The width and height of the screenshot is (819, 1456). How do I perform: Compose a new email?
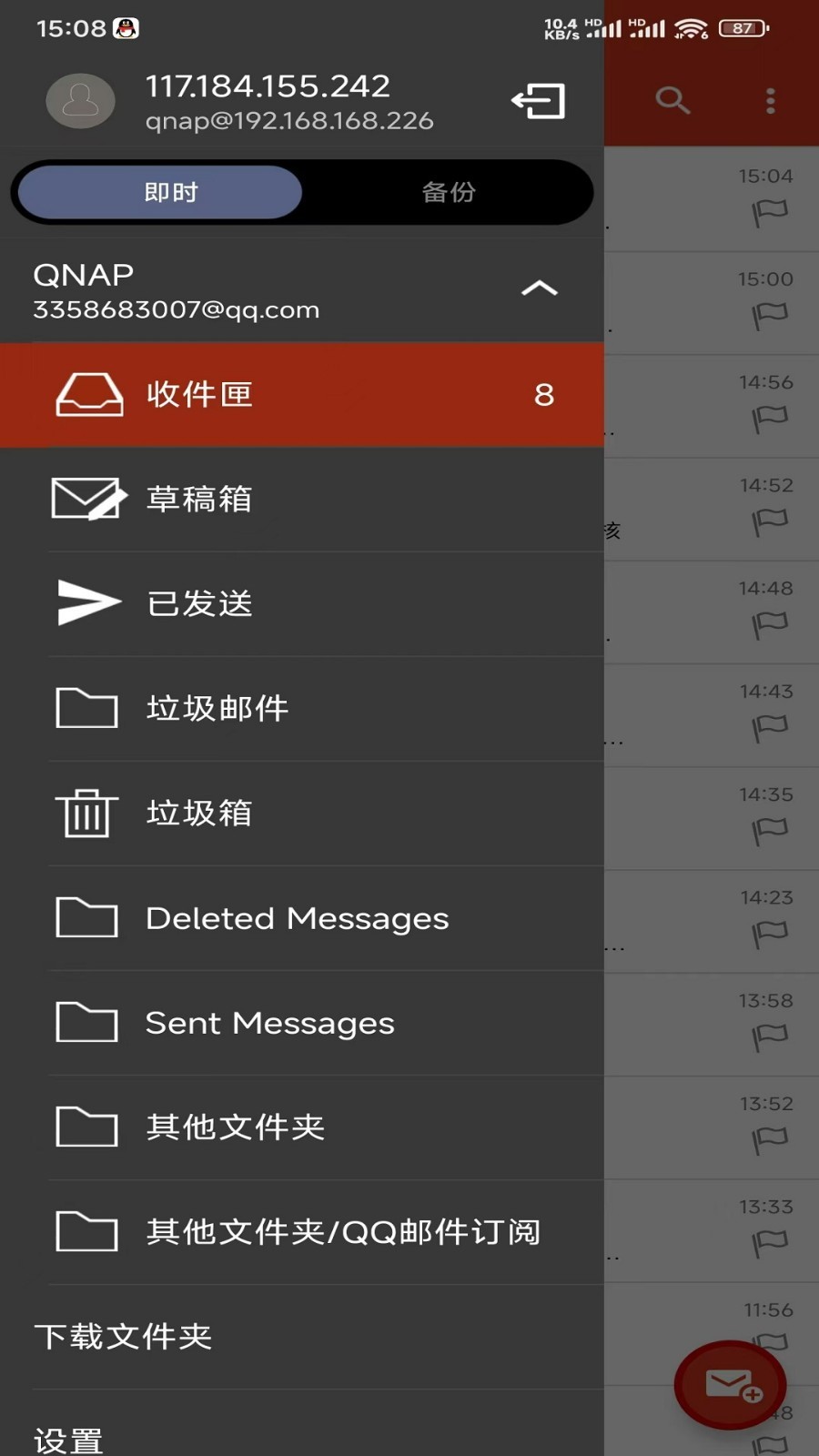click(731, 1385)
